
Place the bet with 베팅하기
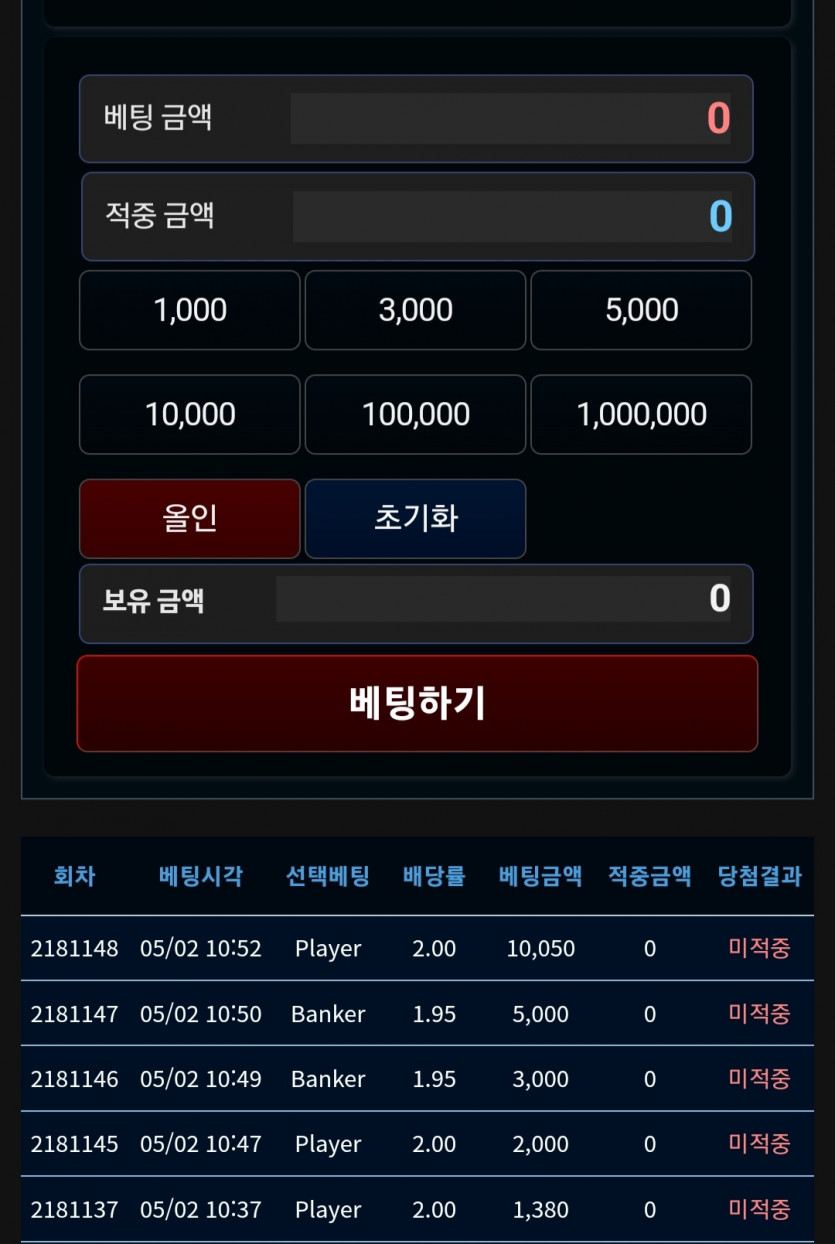pos(417,703)
